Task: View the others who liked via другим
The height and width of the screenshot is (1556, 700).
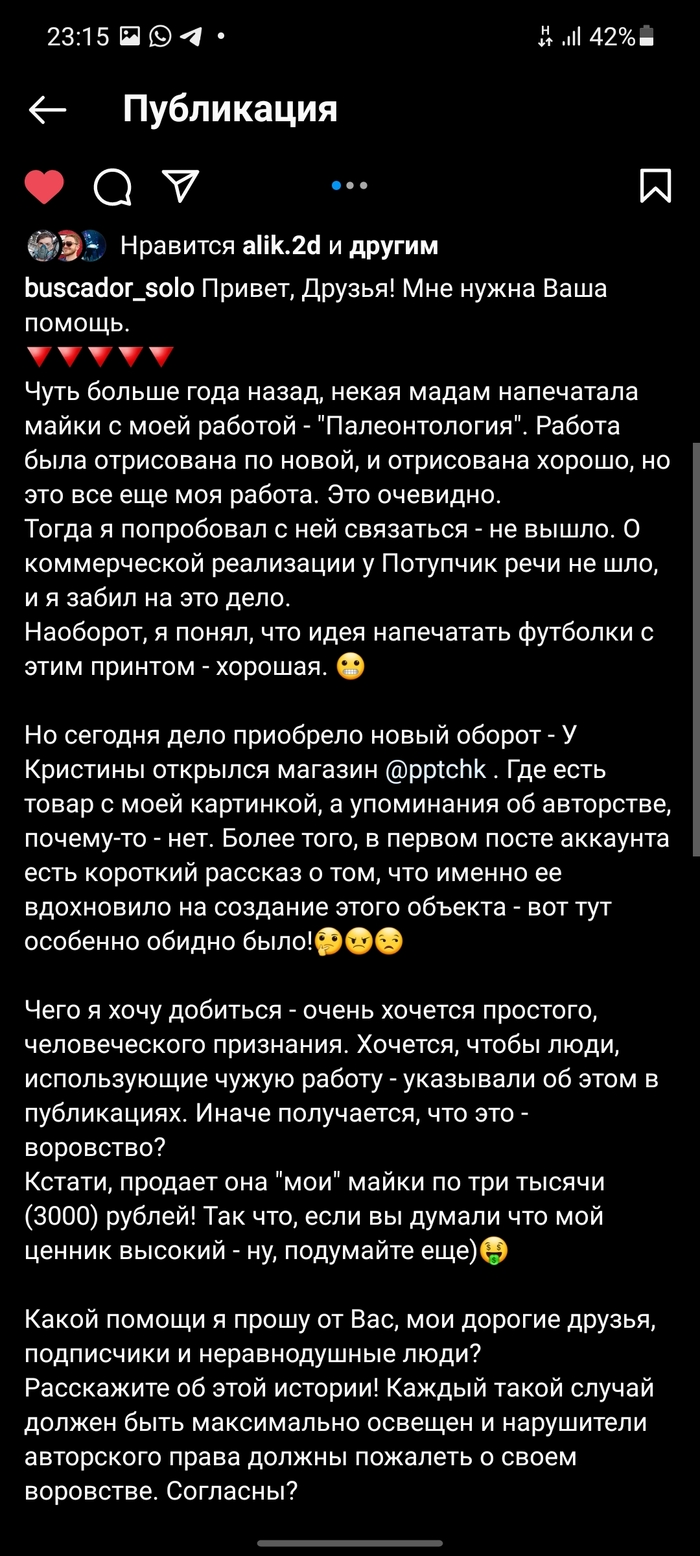Action: point(393,246)
